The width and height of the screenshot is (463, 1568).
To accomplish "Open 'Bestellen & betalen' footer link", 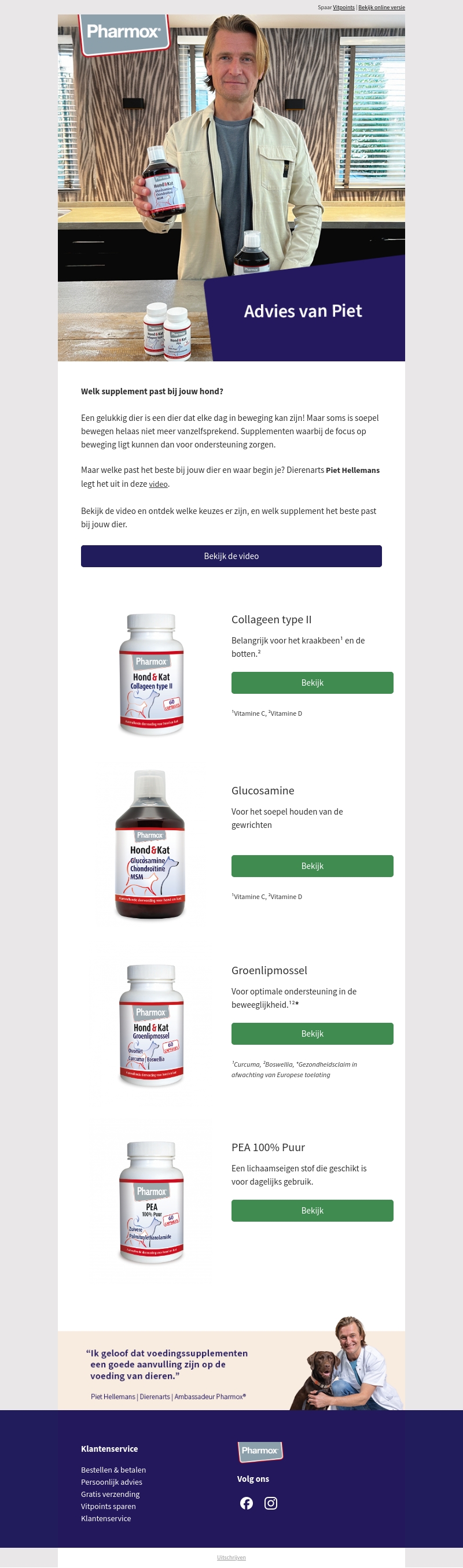I will [113, 1469].
